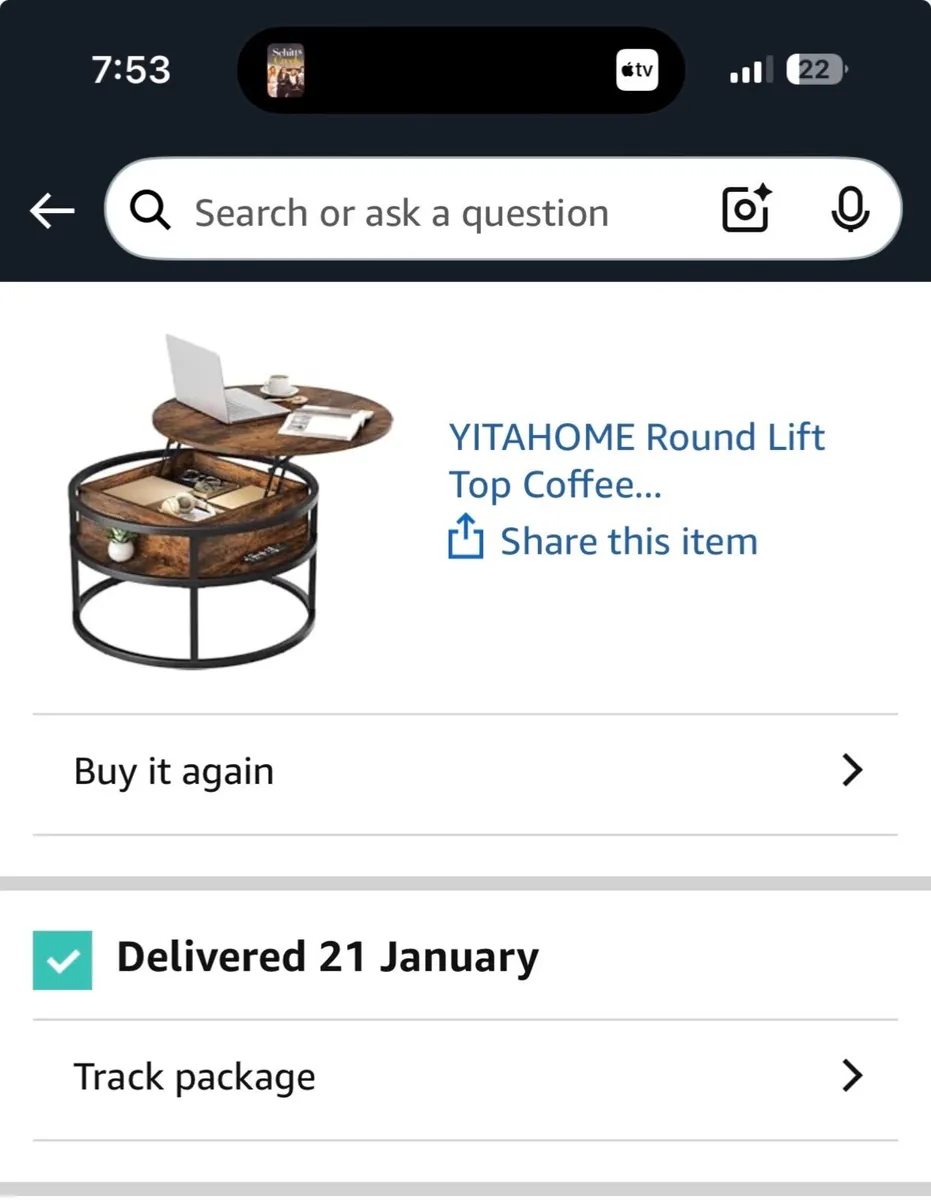
Task: Open the YITAHOME Round Lift Top Coffee link
Action: point(636,460)
